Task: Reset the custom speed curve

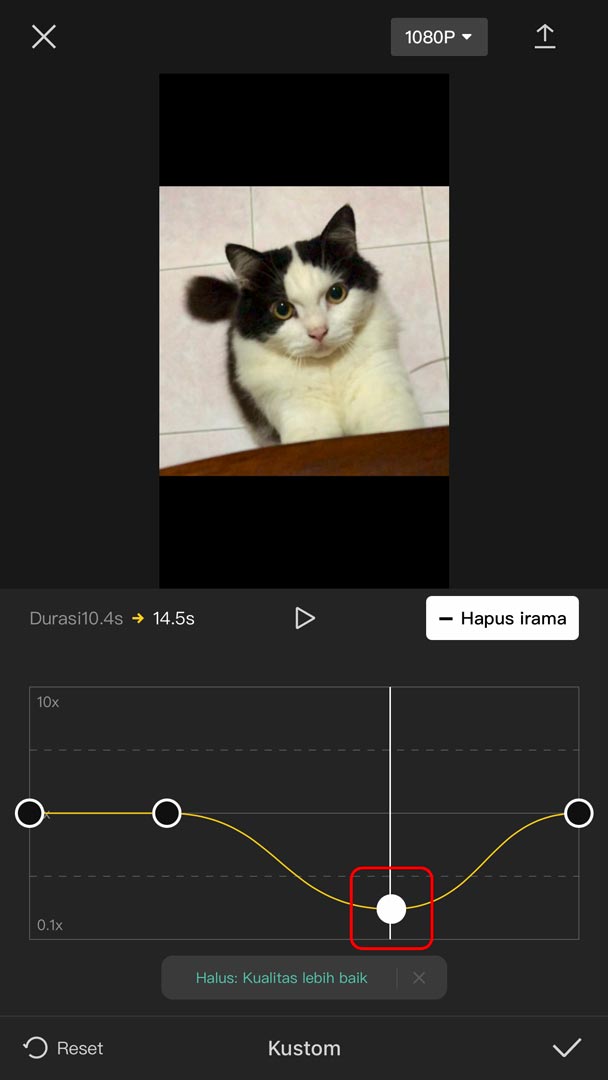Action: coord(64,1048)
